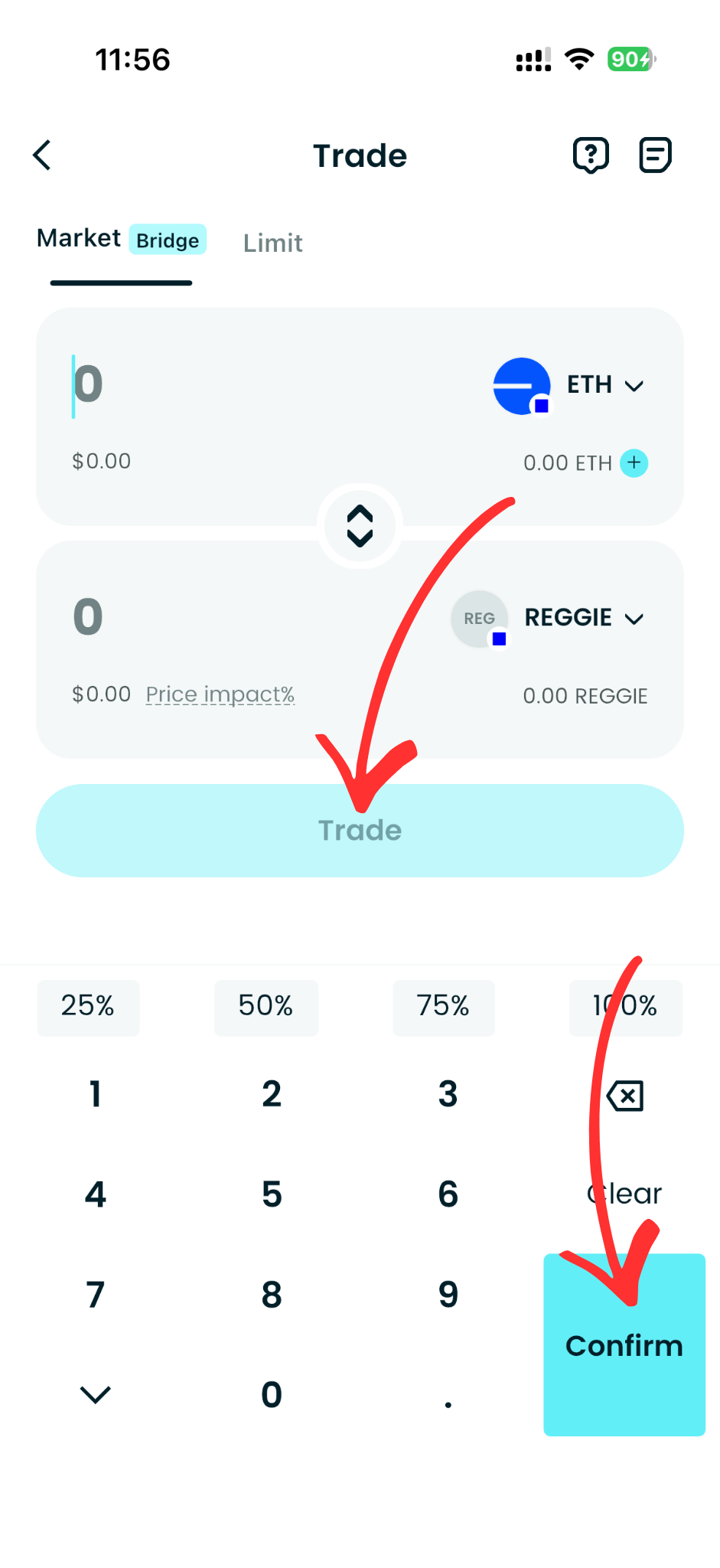Select the 100% balance option

coord(625,1008)
